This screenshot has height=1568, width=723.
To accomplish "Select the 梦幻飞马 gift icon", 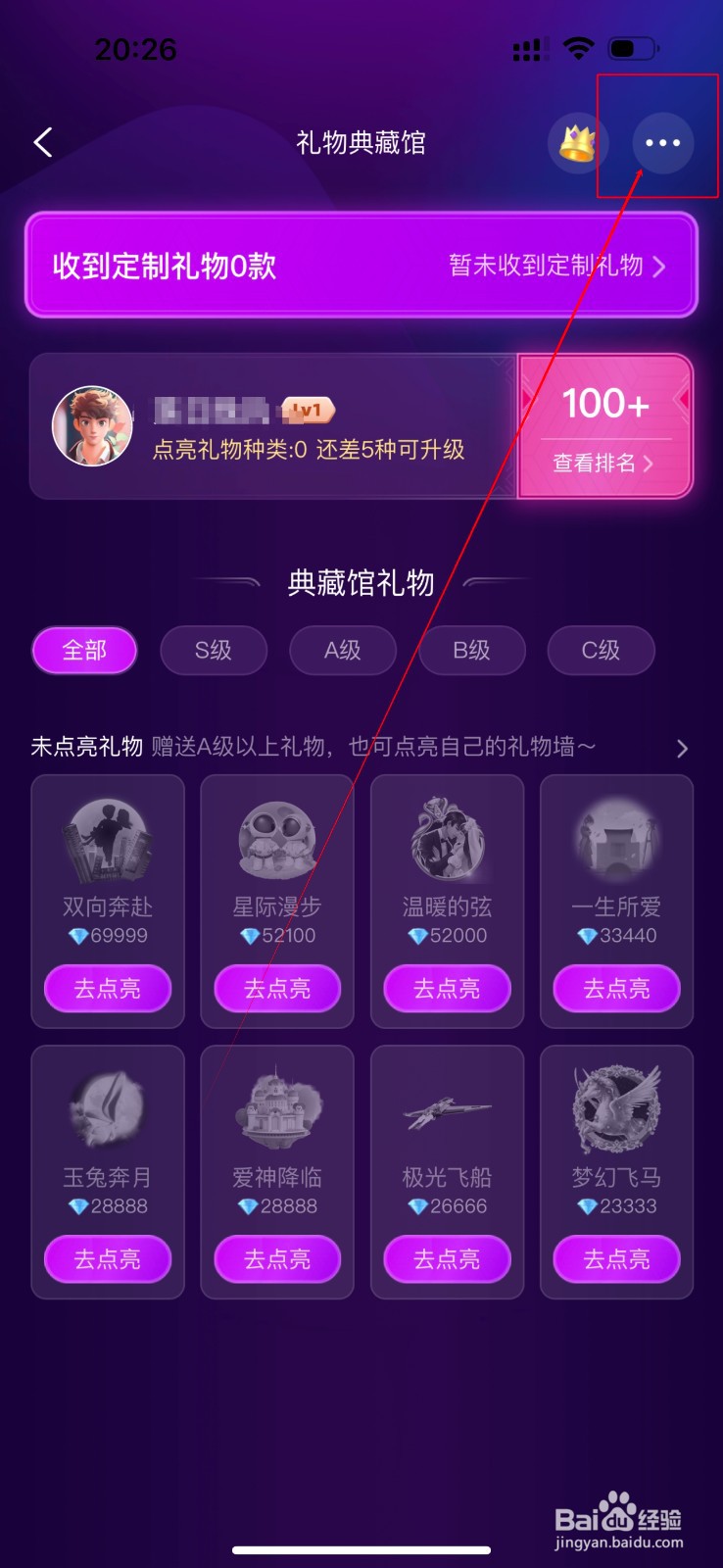I will coord(616,1109).
